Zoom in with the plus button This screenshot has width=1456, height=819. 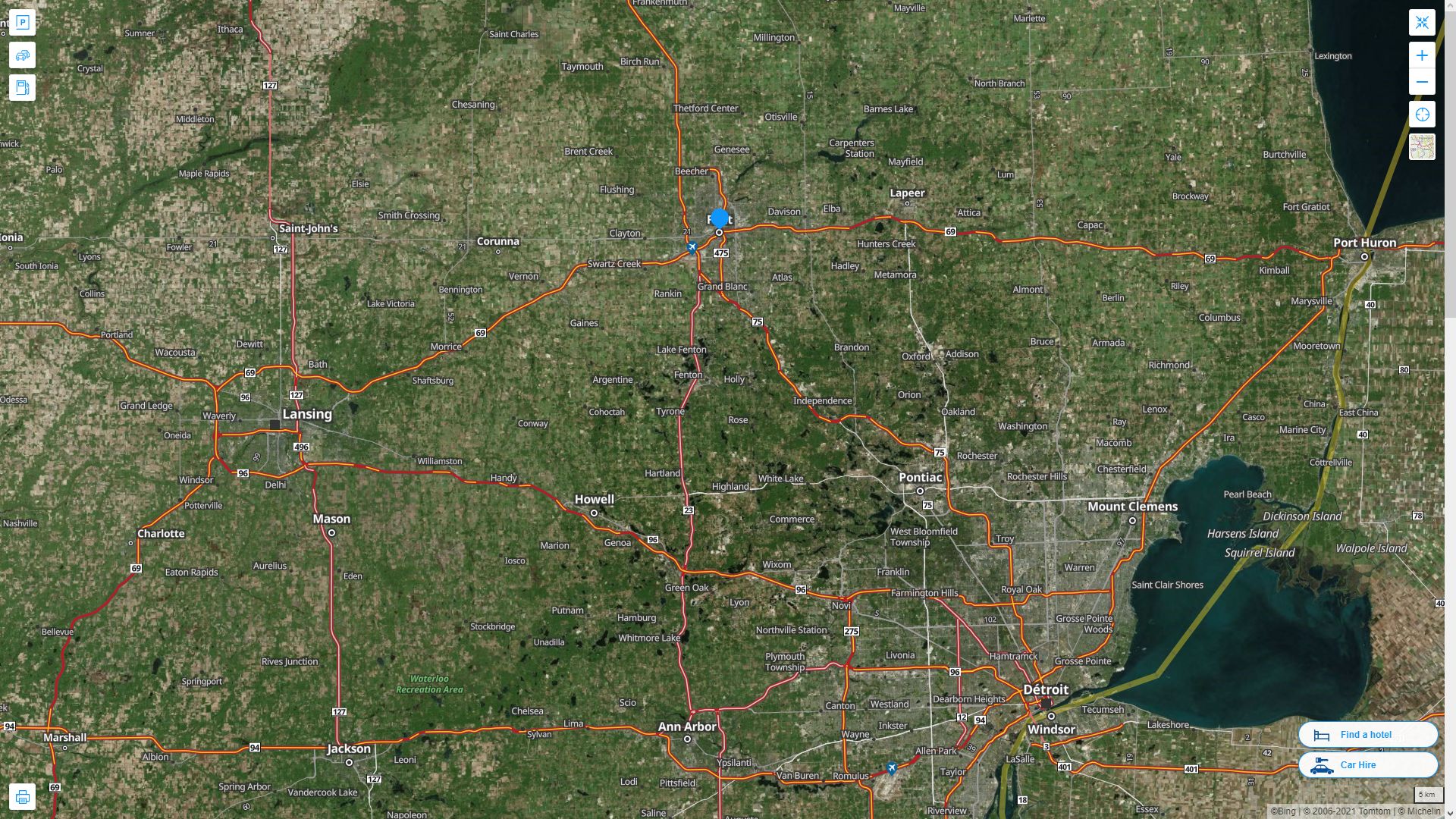coord(1422,55)
